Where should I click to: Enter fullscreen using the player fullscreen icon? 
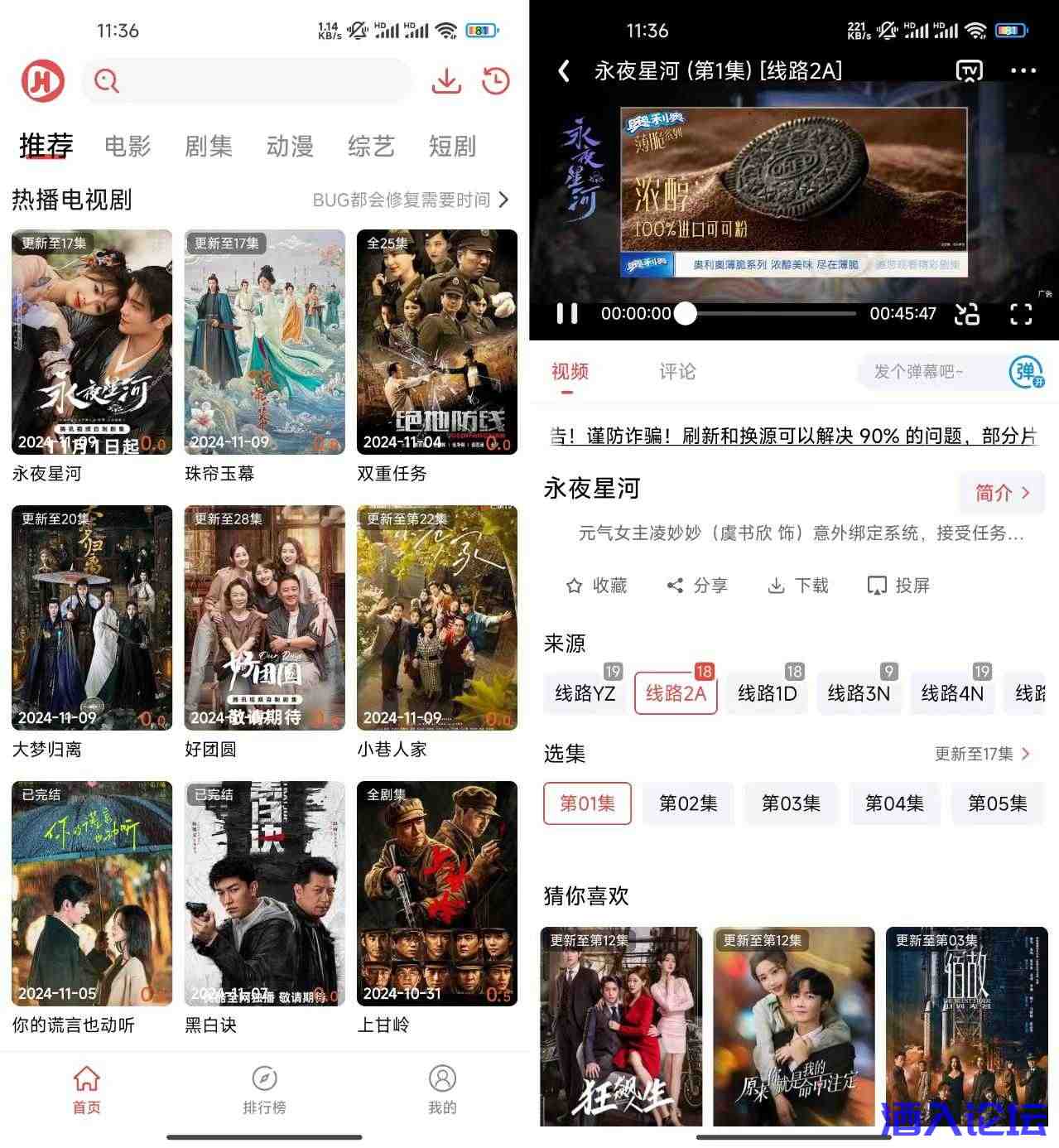pos(1022,314)
